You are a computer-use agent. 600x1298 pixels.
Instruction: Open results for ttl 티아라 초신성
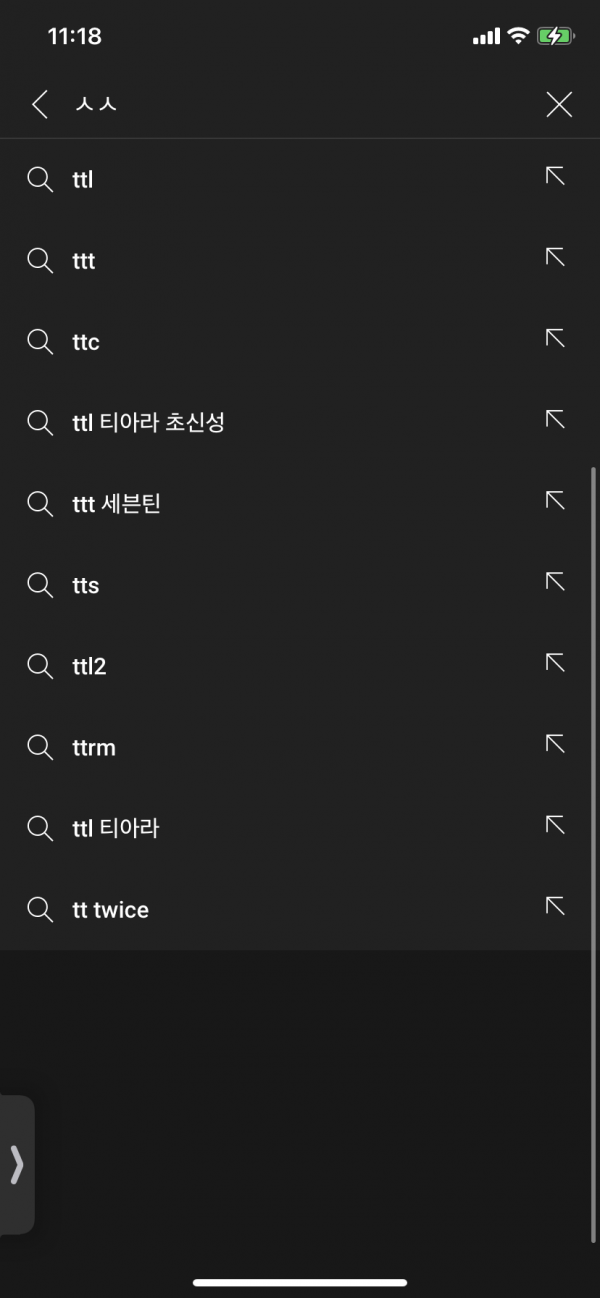(x=148, y=423)
